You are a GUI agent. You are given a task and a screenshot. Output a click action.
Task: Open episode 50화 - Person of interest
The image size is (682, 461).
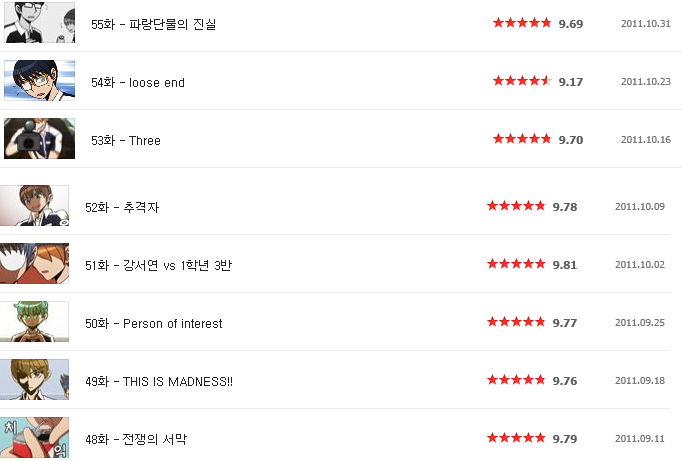point(153,323)
